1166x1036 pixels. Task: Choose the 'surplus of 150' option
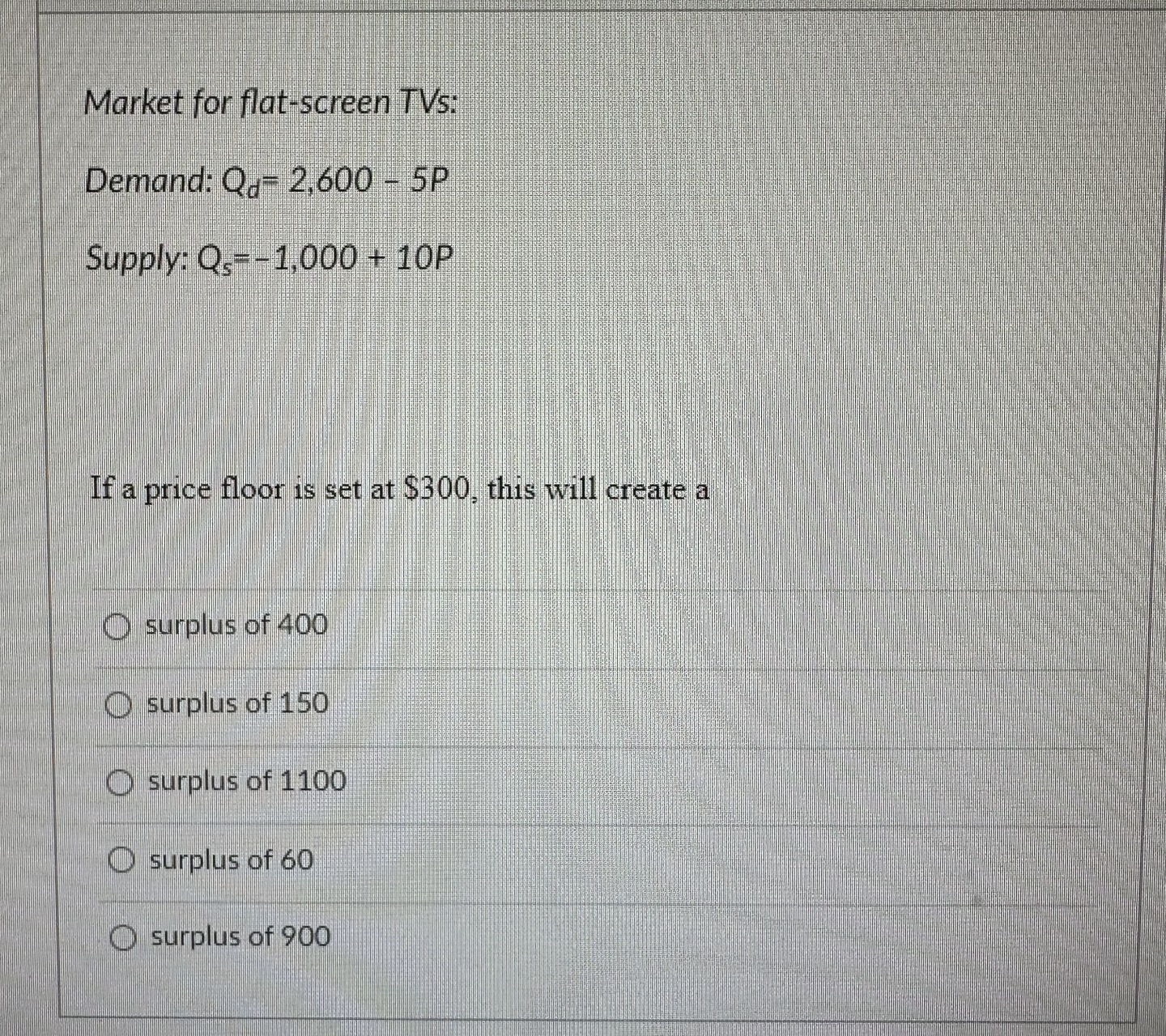tap(120, 704)
